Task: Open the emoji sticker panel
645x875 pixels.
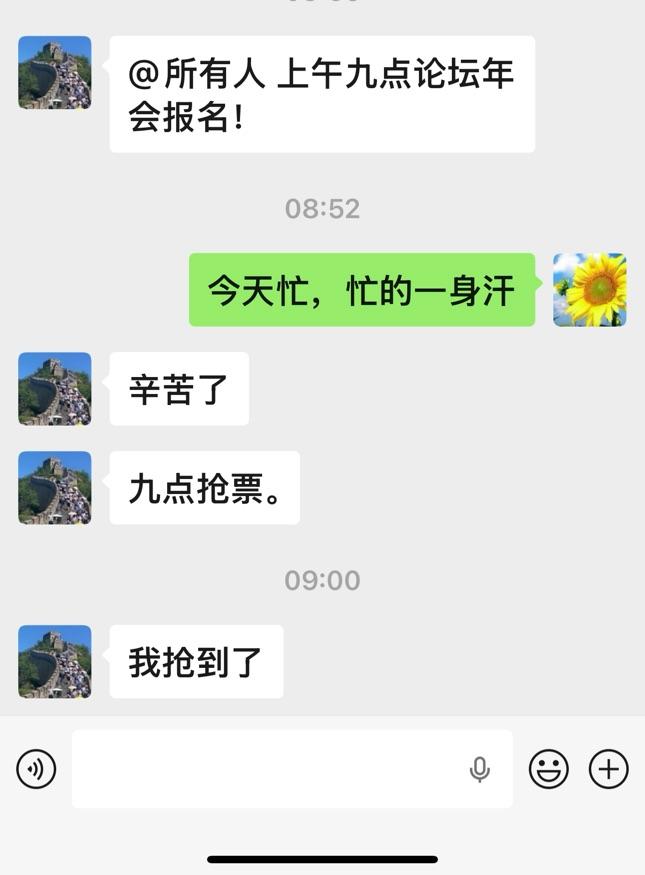Action: (x=548, y=769)
